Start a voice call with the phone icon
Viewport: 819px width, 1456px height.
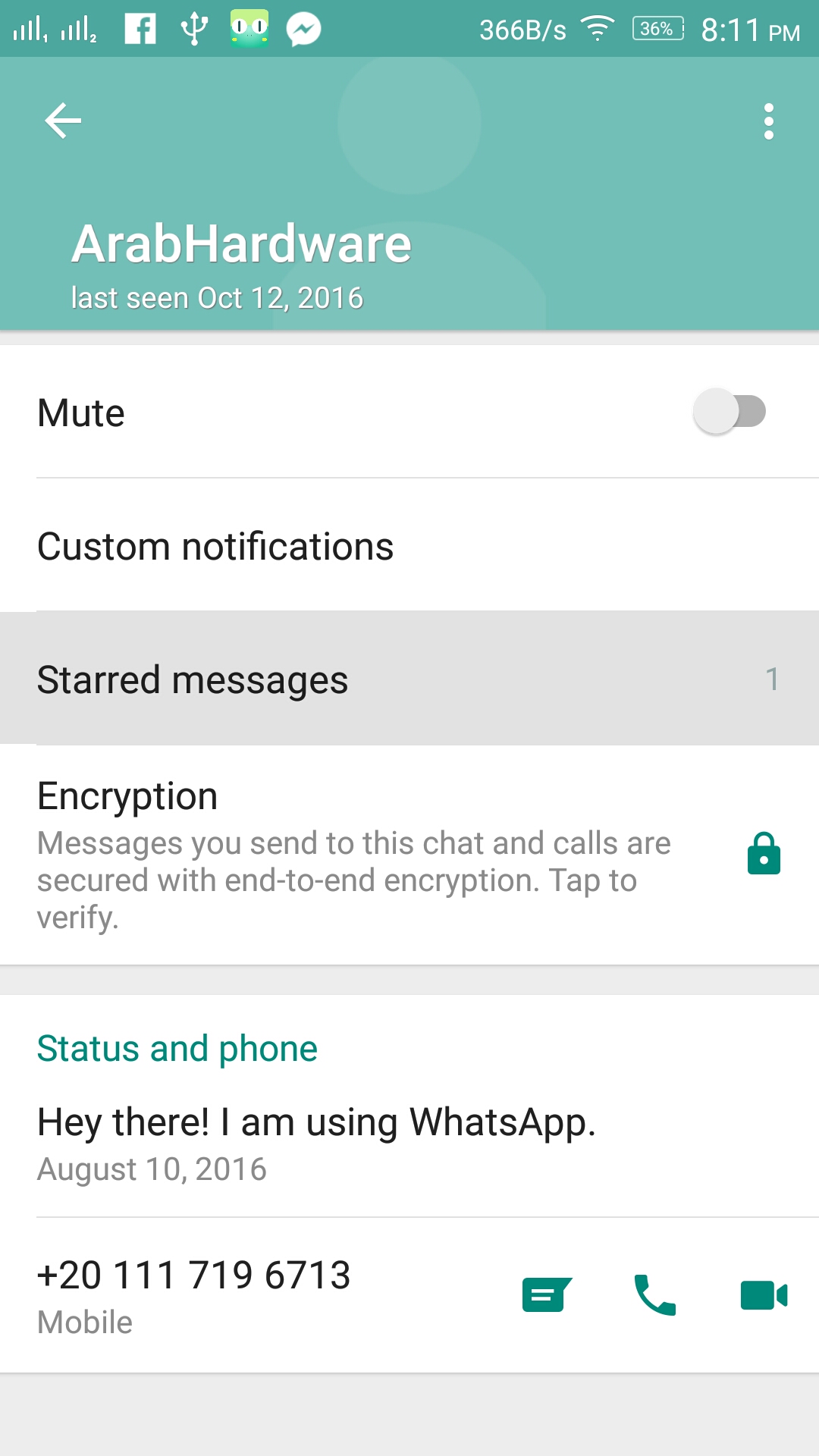(x=654, y=1294)
